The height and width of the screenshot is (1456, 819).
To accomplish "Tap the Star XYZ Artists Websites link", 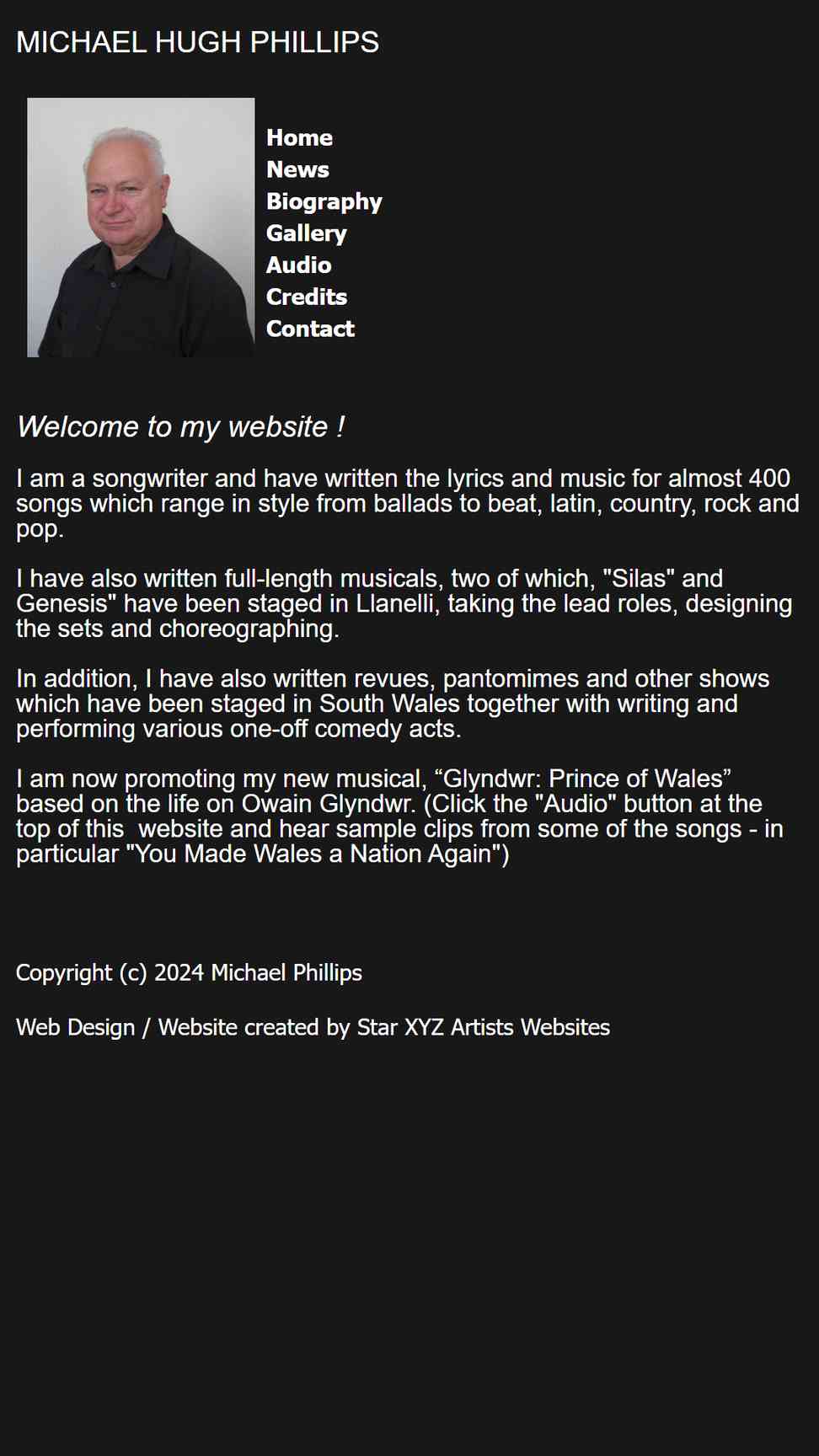I will coord(484,1027).
